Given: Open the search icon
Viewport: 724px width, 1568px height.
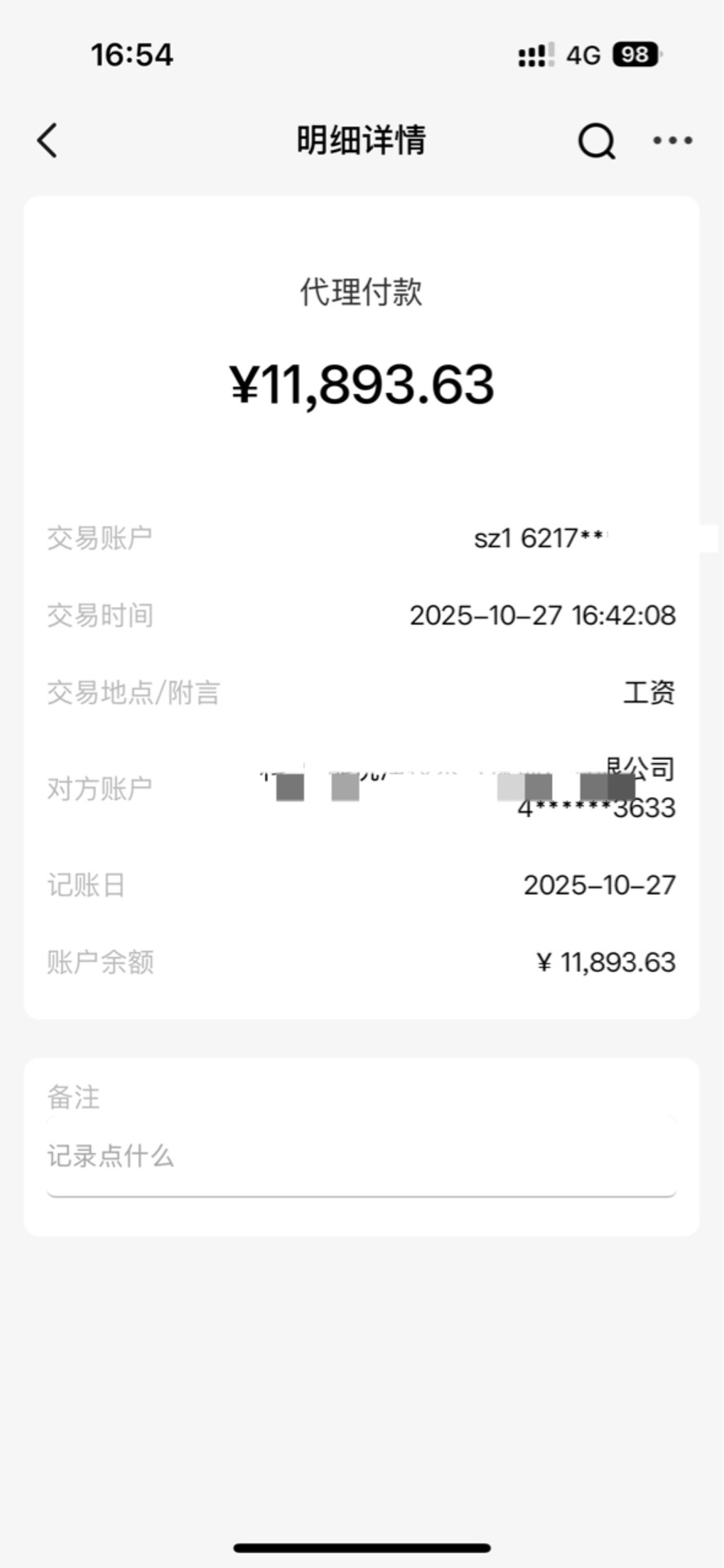Looking at the screenshot, I should tap(596, 142).
